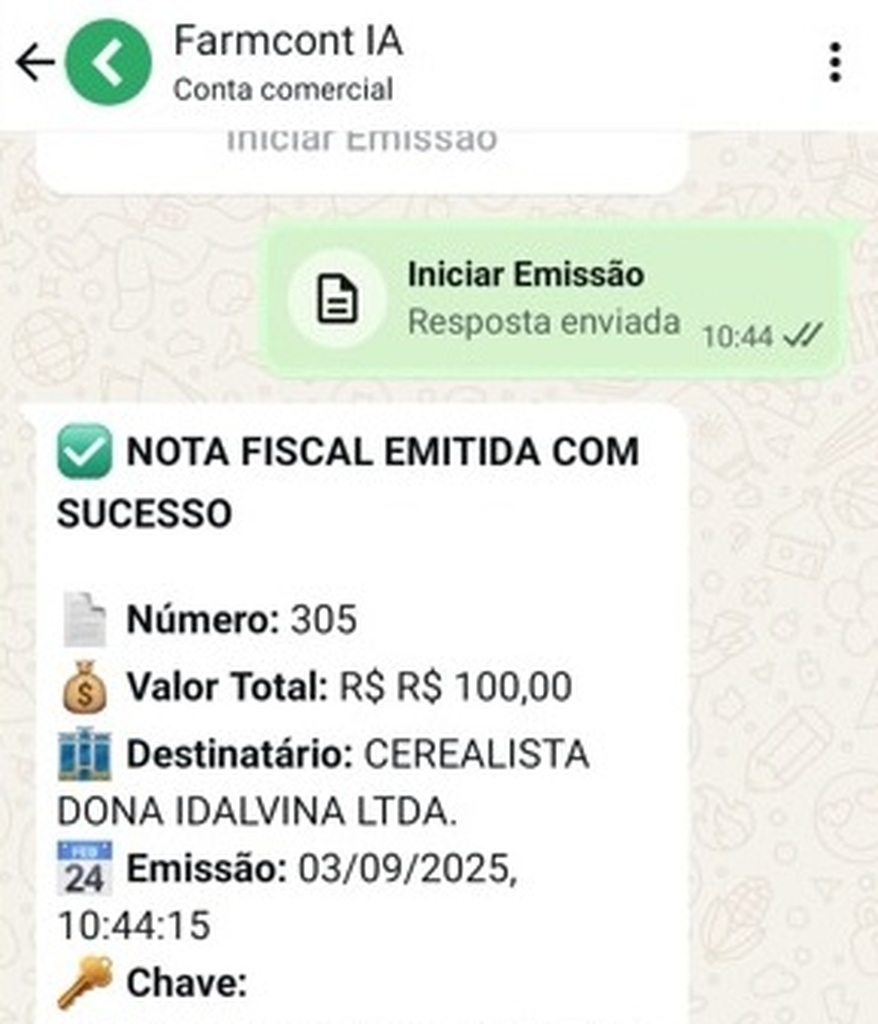
Task: Open the three-dot overflow menu
Action: [x=836, y=62]
